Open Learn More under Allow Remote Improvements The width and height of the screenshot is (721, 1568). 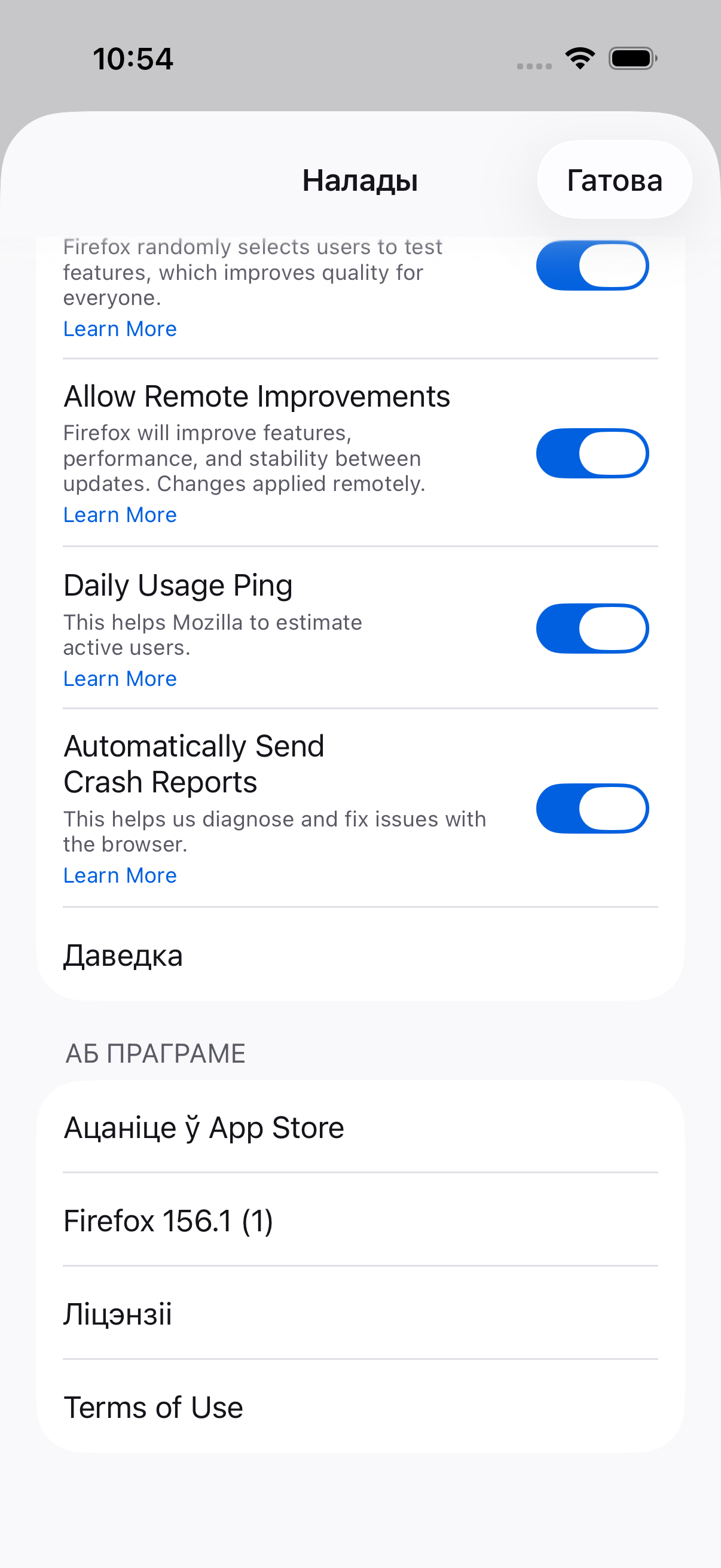tap(120, 515)
